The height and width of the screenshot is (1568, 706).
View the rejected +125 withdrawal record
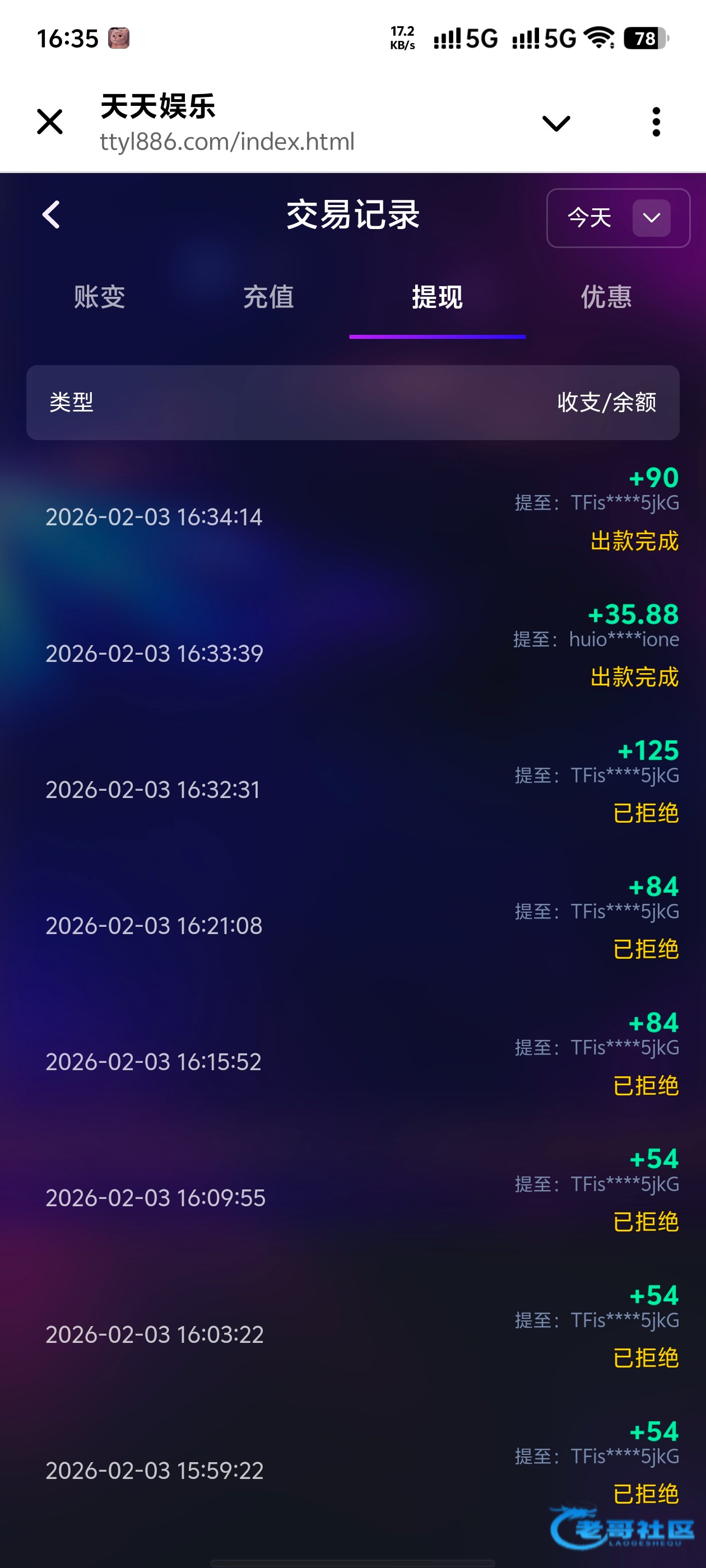pyautogui.click(x=352, y=790)
